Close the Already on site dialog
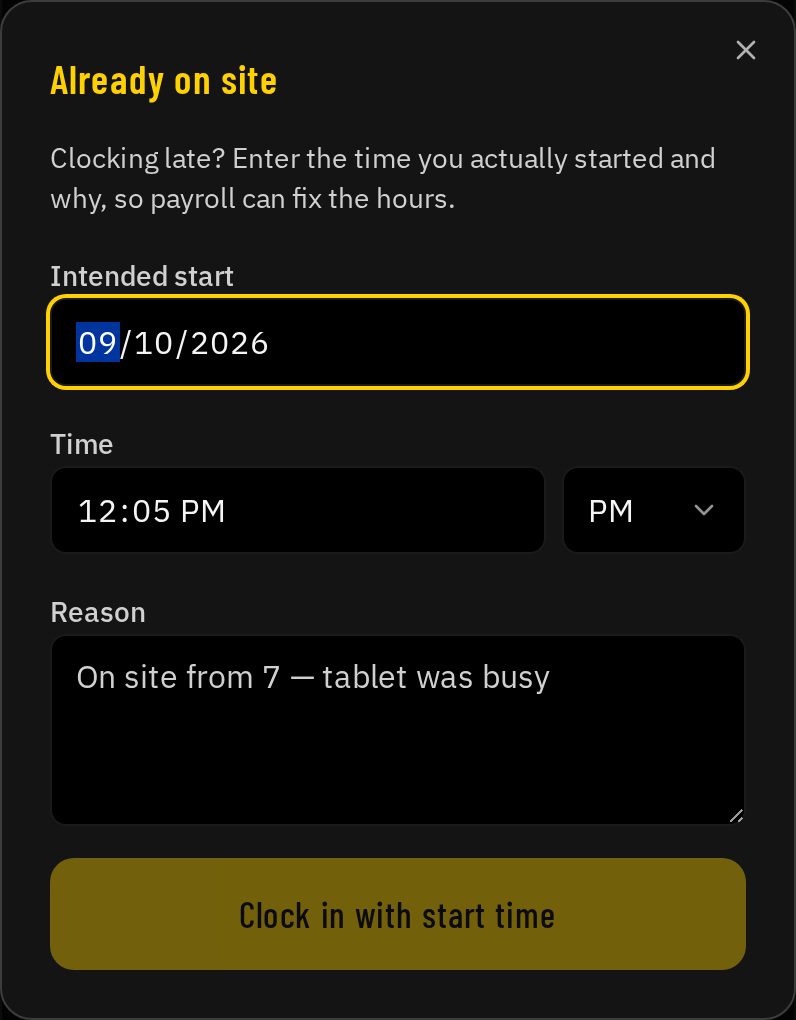The width and height of the screenshot is (796, 1020). (745, 50)
